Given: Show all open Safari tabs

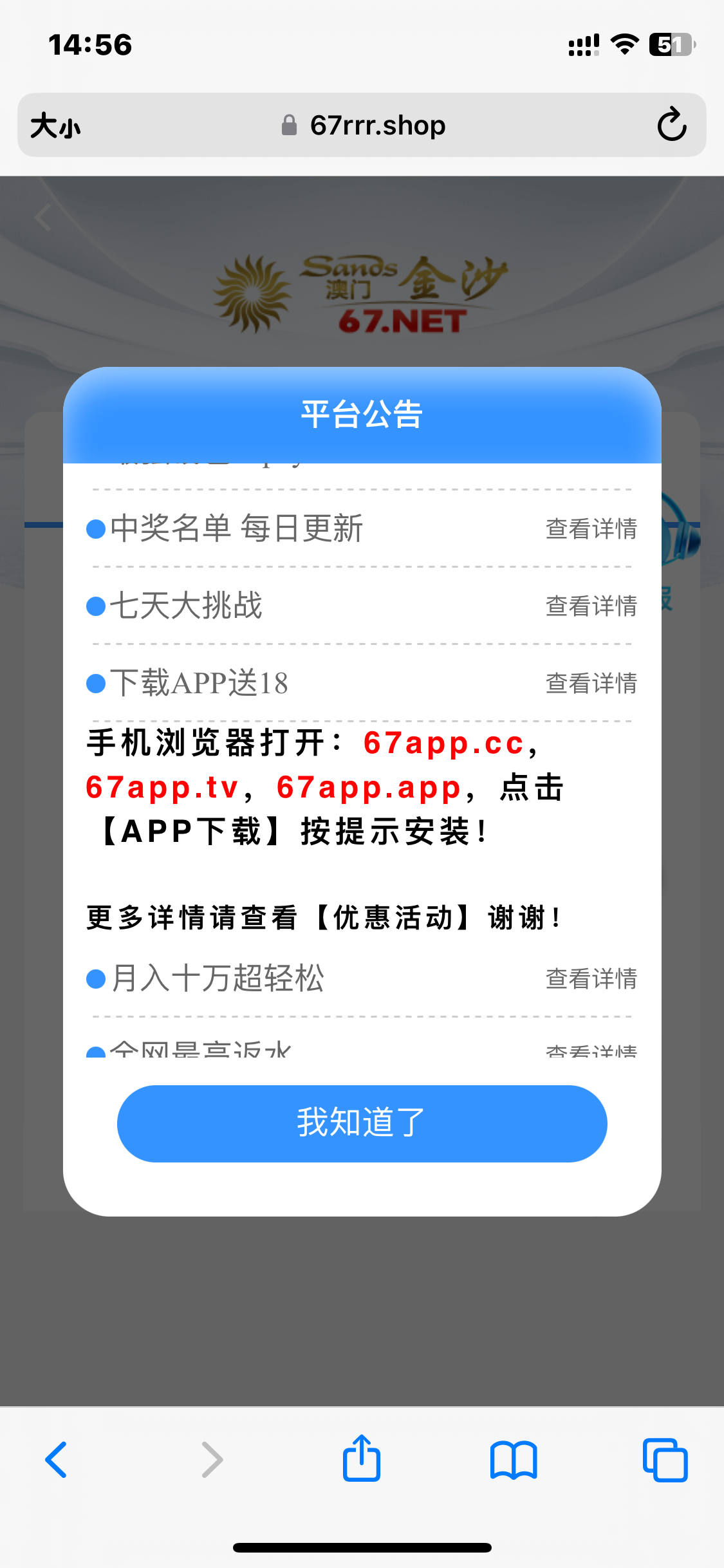Looking at the screenshot, I should click(665, 1460).
